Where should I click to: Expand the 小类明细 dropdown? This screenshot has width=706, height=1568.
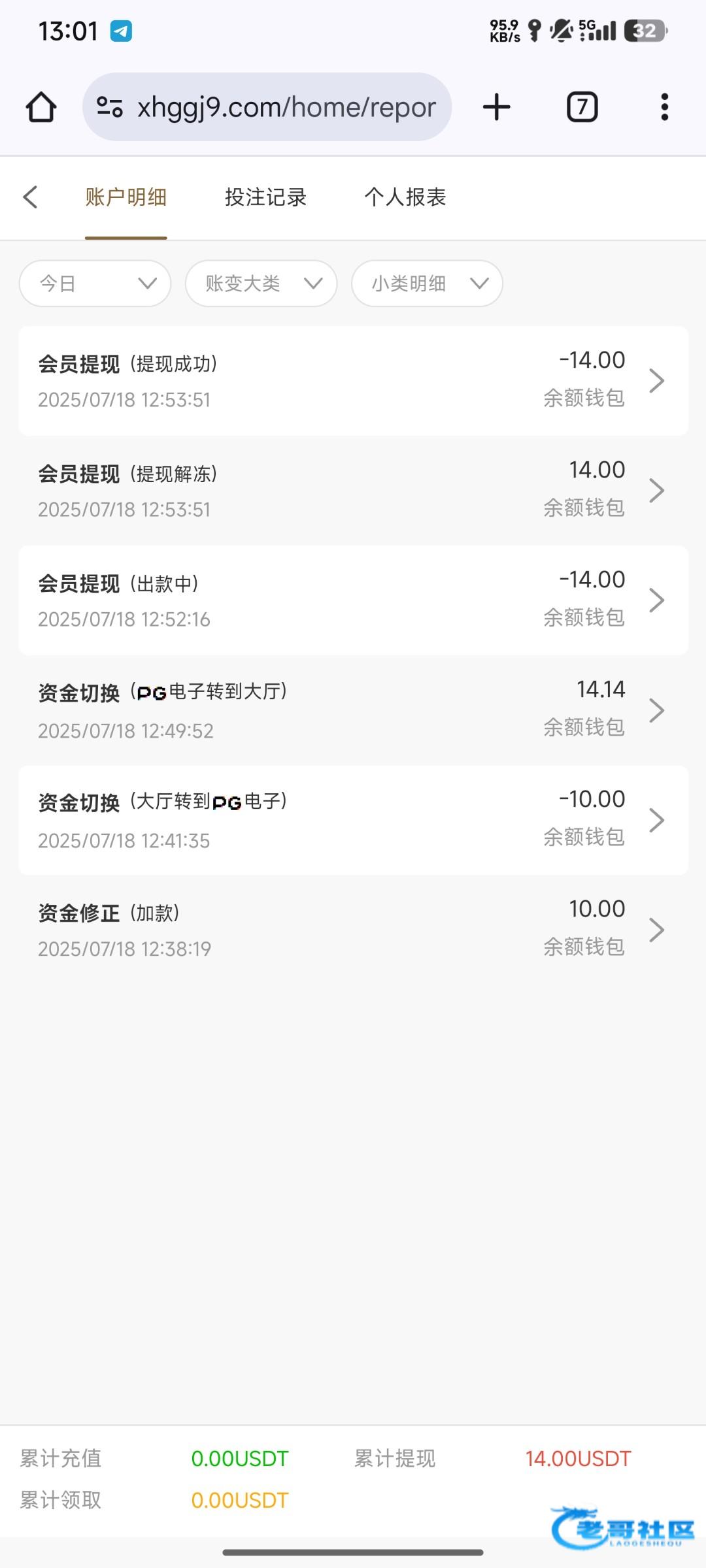[x=428, y=284]
